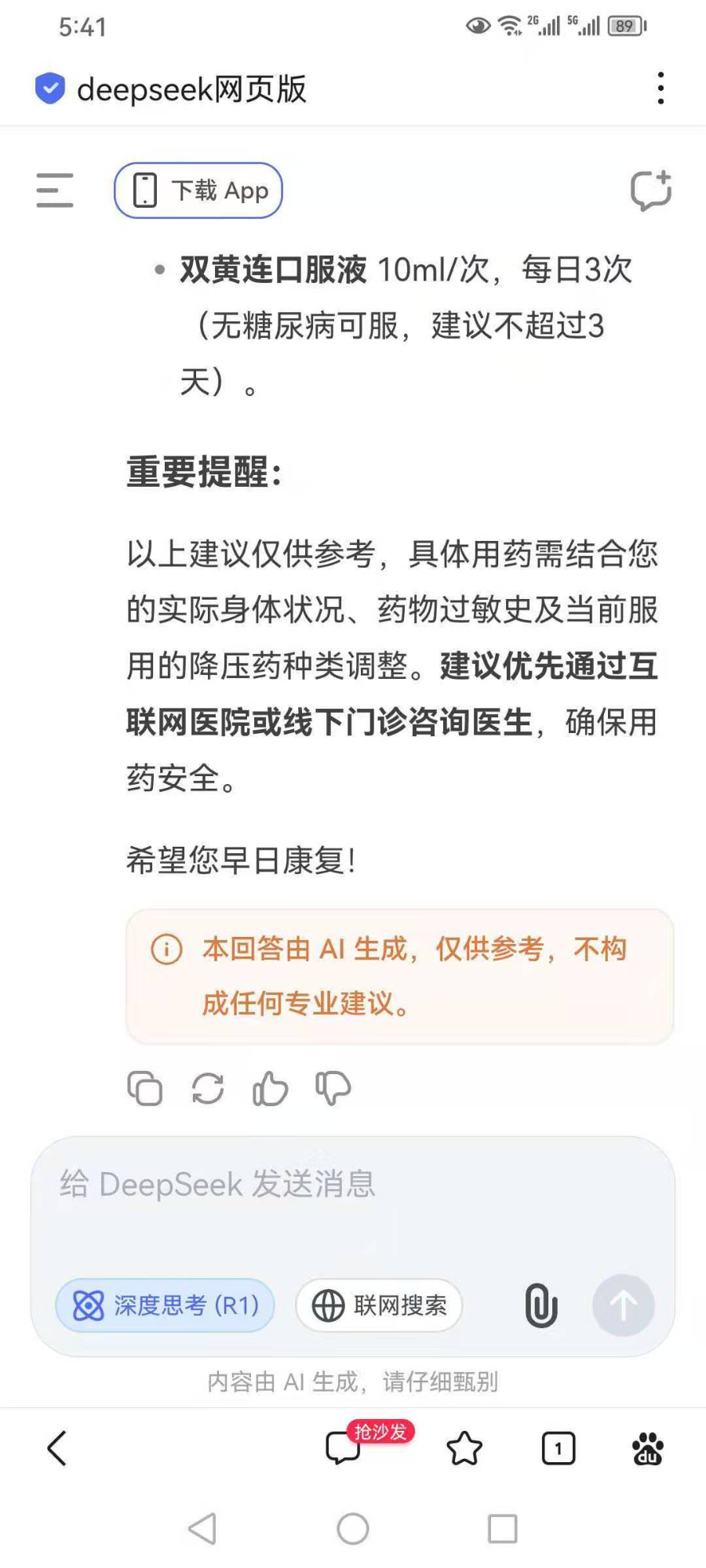Like the response with thumbs up

271,1088
